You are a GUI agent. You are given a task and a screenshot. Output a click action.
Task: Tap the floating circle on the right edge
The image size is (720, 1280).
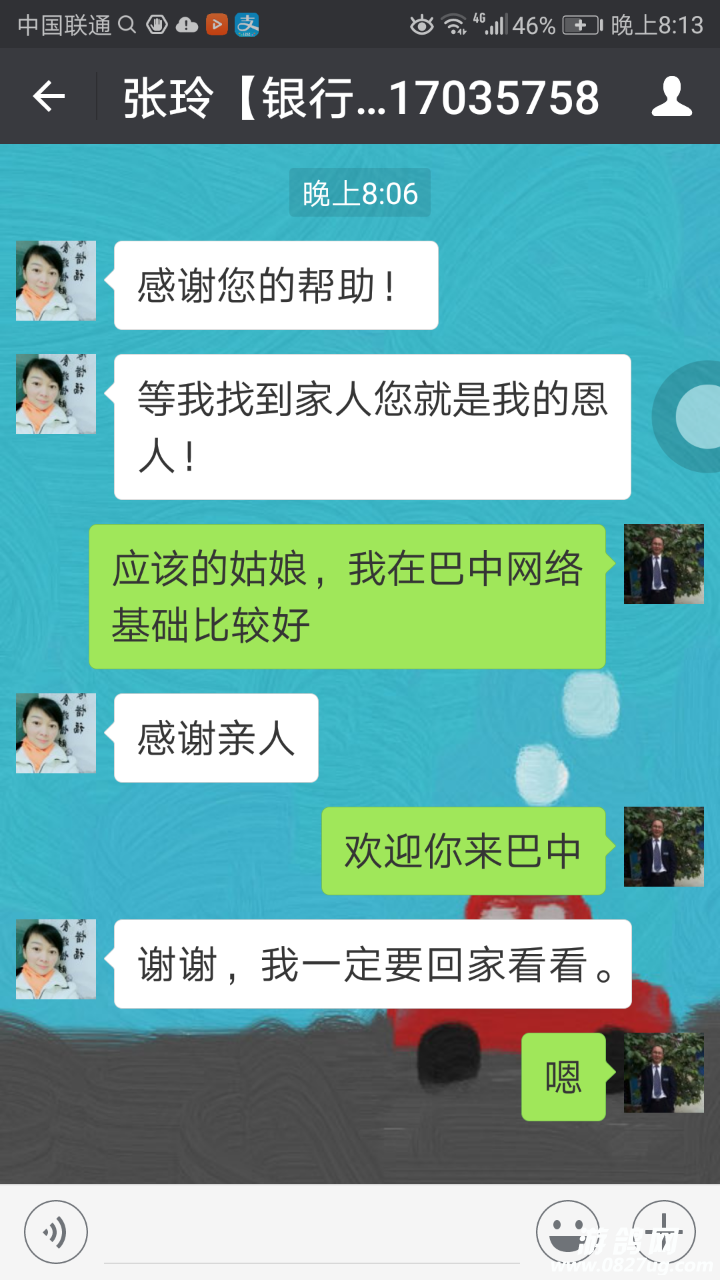click(696, 415)
